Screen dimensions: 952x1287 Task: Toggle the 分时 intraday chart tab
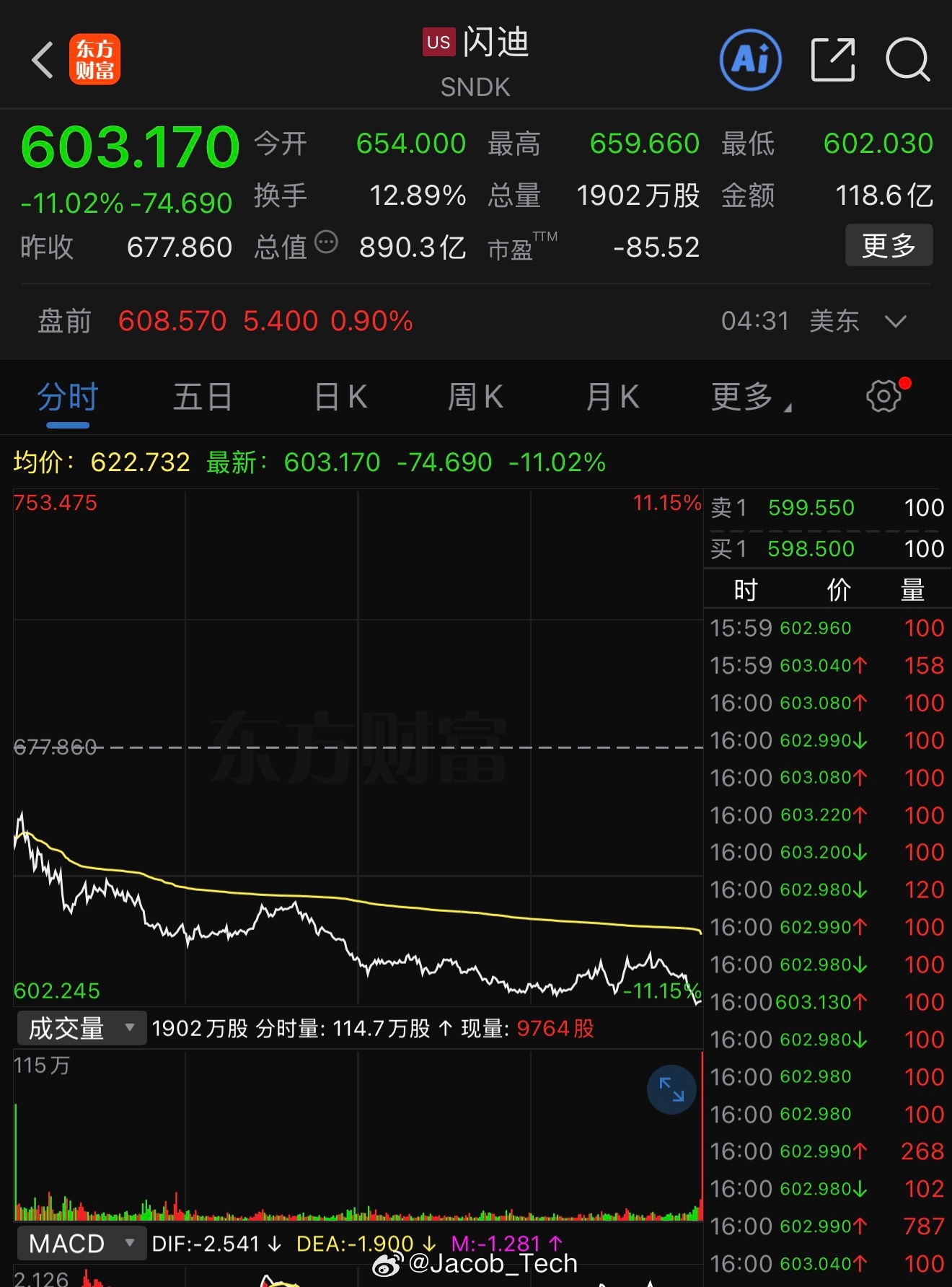point(65,397)
